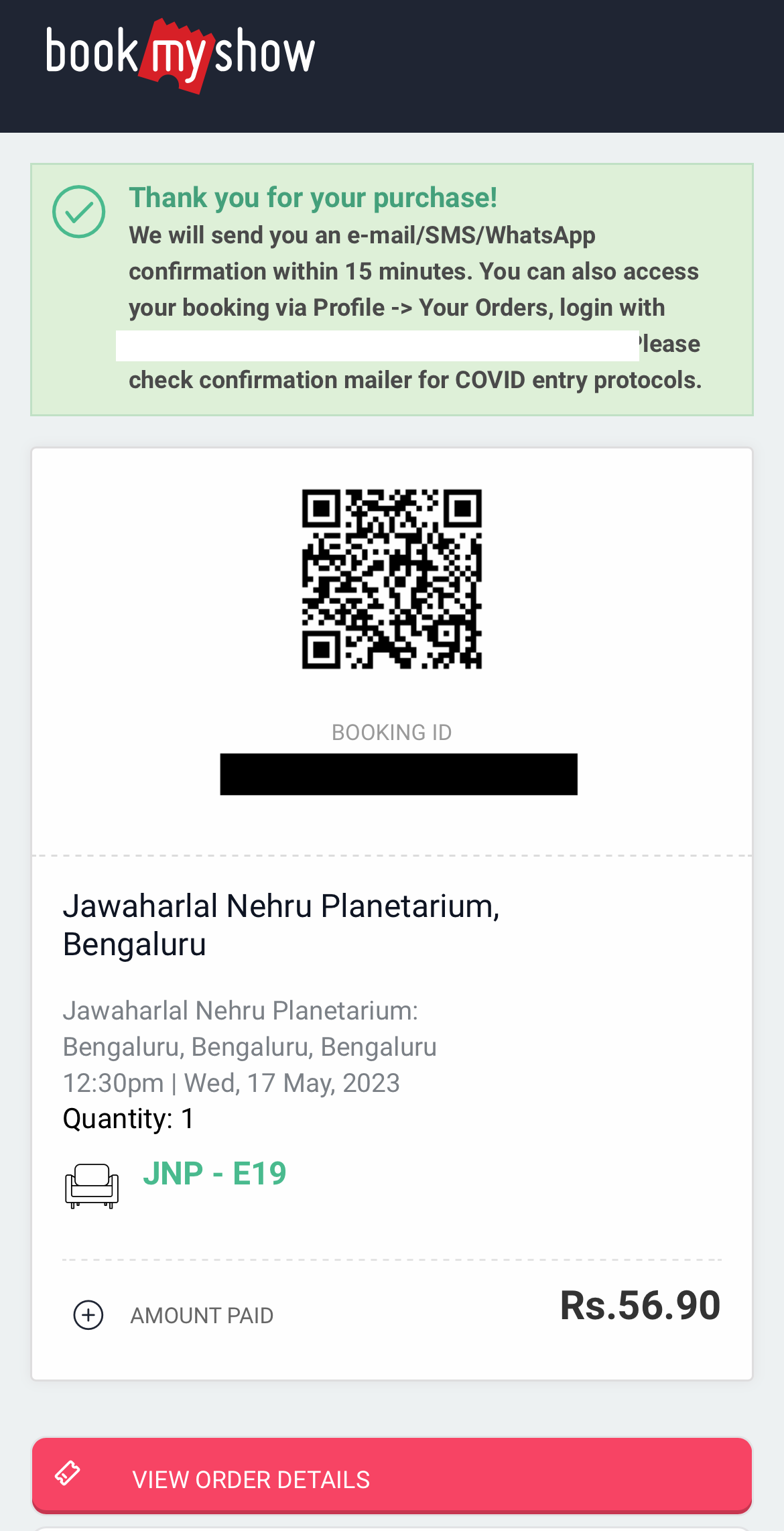This screenshot has height=1531, width=784.
Task: Open BookMyShow home via logo
Action: tap(180, 55)
